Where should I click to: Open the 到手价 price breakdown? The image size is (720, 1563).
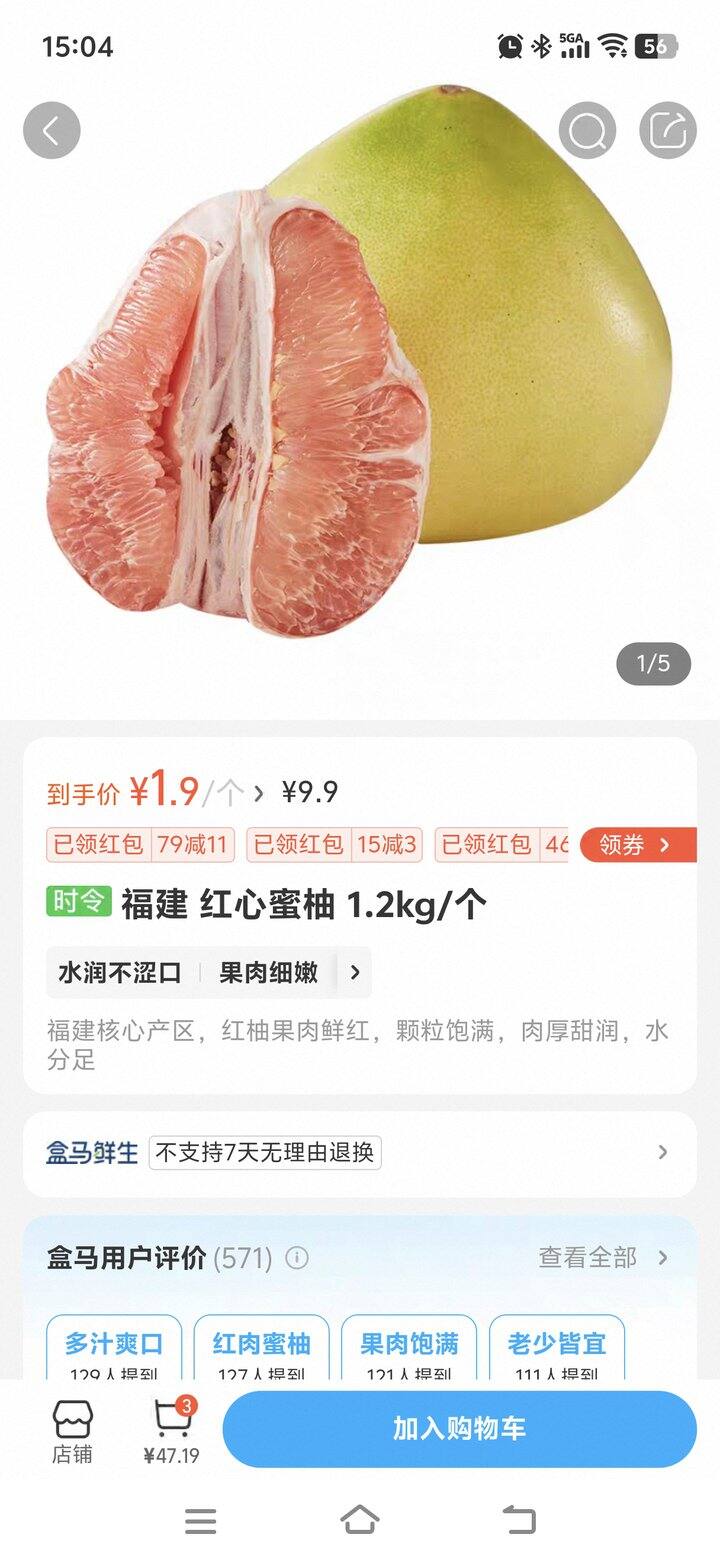pos(258,793)
